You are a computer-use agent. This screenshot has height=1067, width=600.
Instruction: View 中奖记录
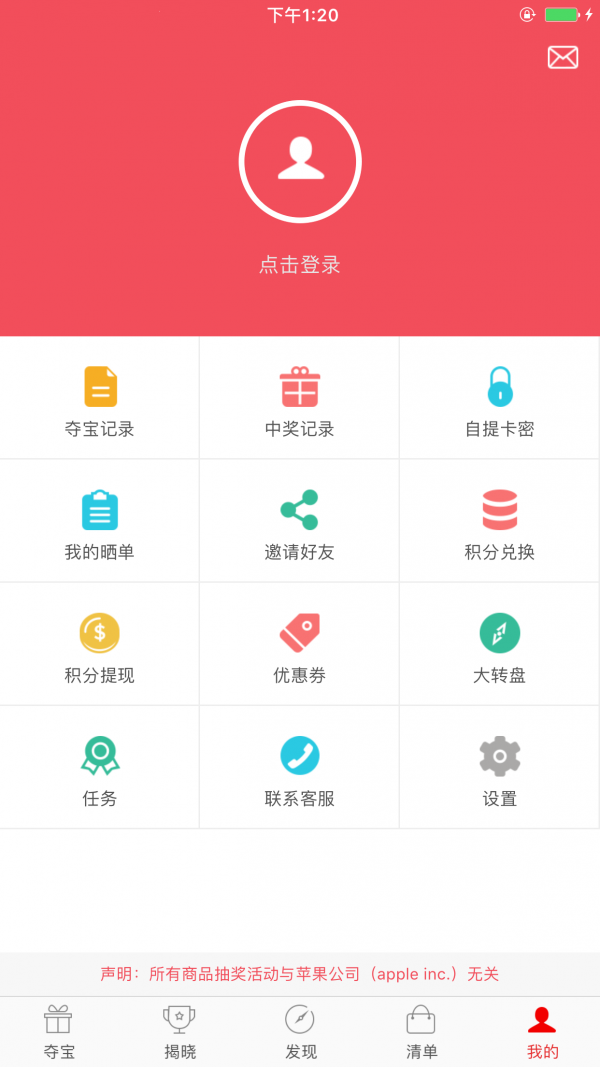(300, 399)
